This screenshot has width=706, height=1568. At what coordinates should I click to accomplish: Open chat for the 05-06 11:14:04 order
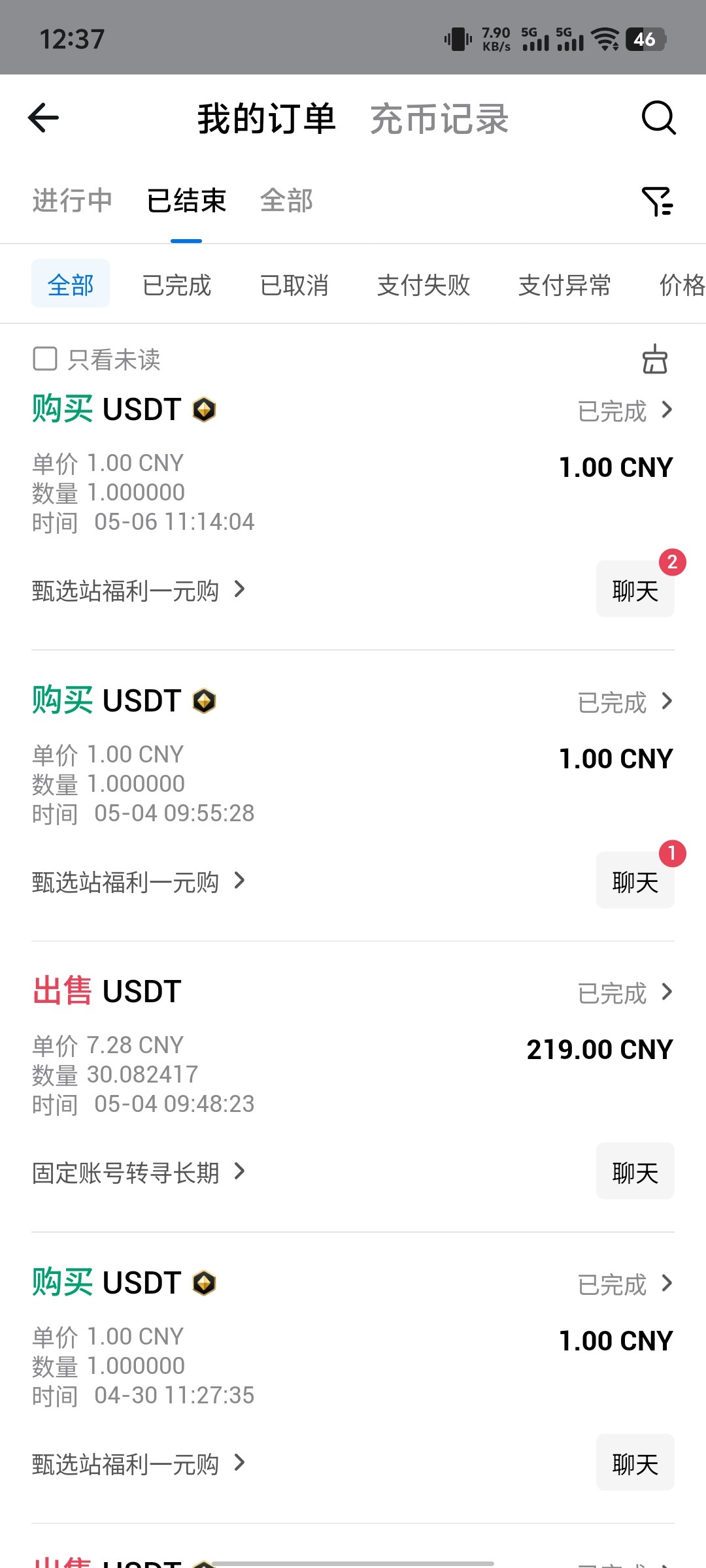tap(635, 590)
